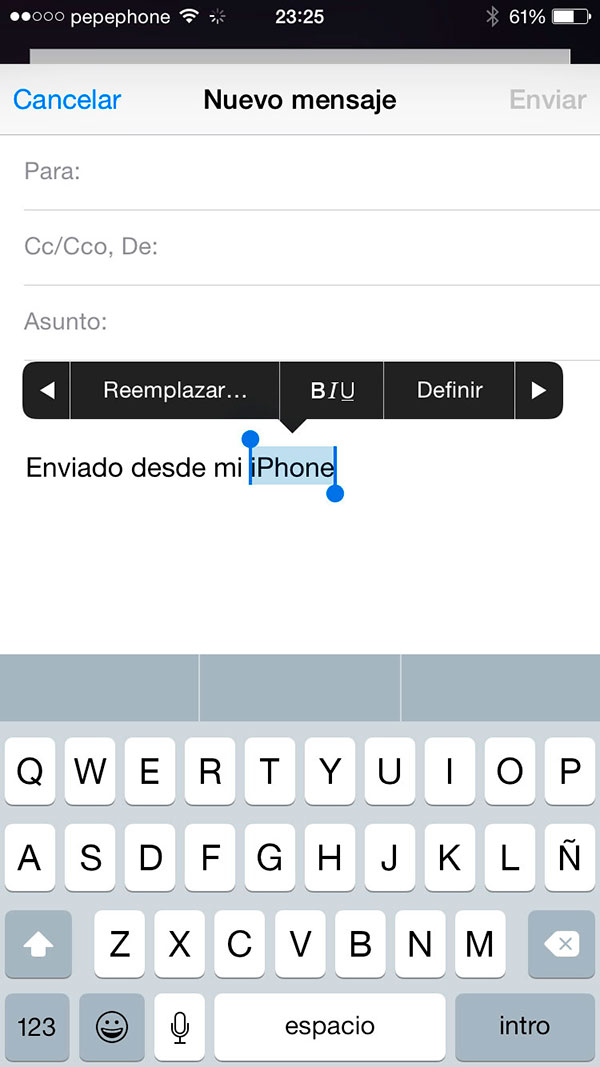Choose Reemplazar… in the edit menu

(x=175, y=390)
